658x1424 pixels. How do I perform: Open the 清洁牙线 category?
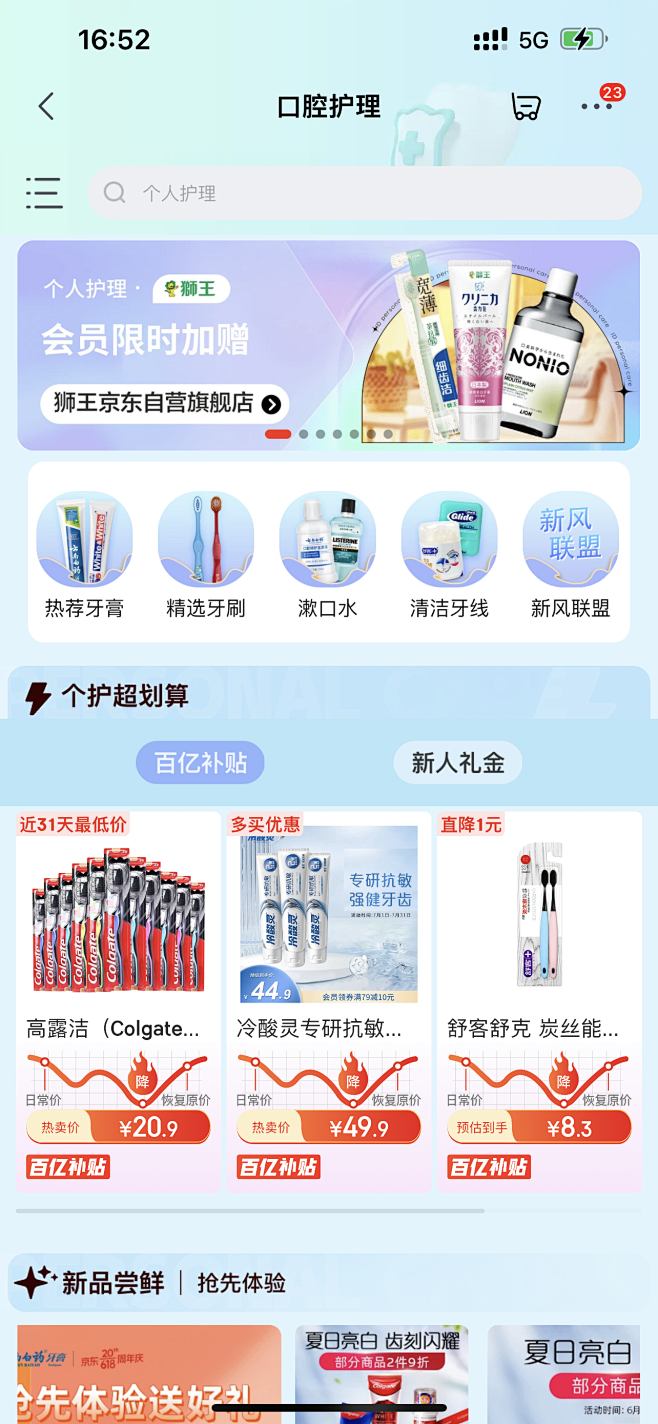pos(449,554)
